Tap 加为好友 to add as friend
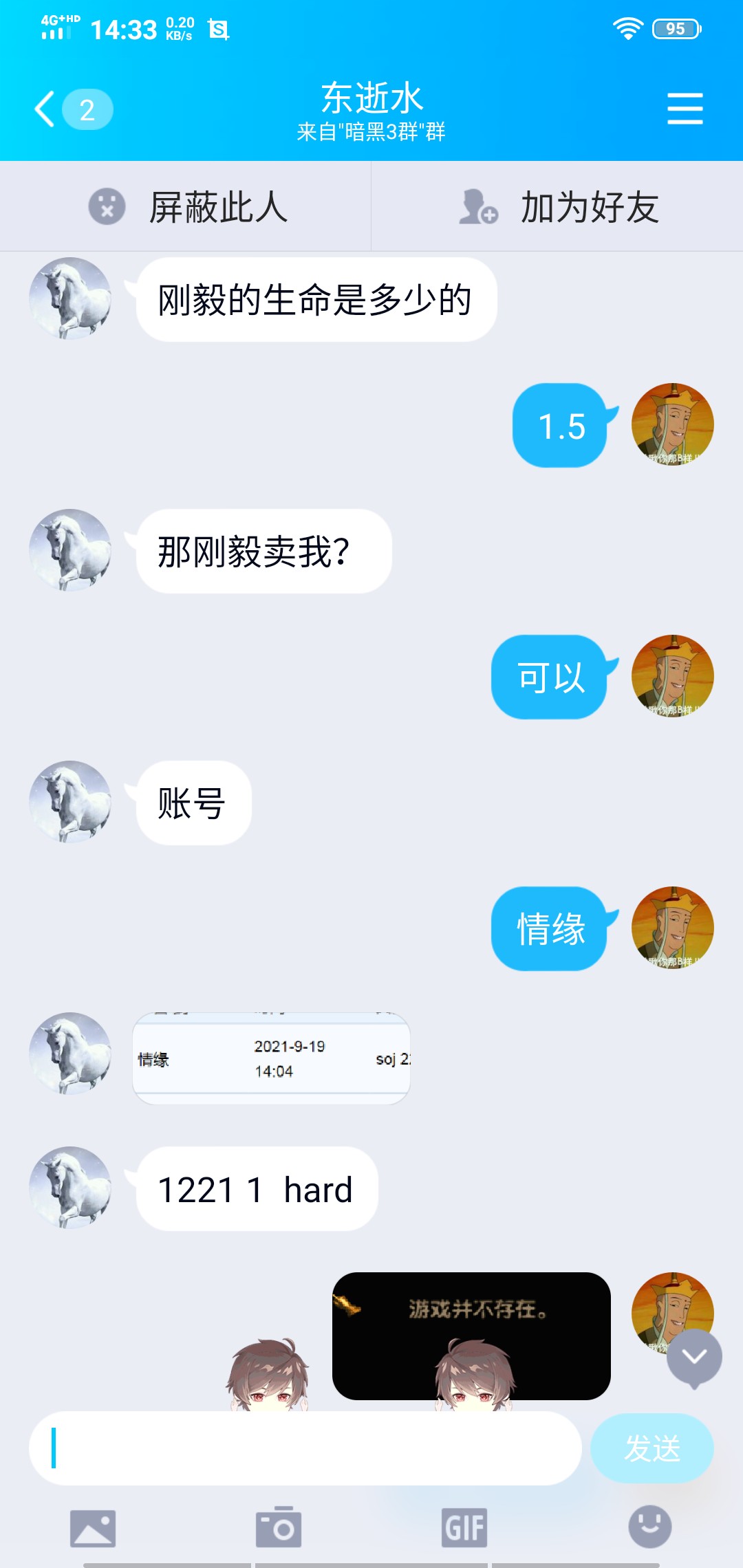 557,206
